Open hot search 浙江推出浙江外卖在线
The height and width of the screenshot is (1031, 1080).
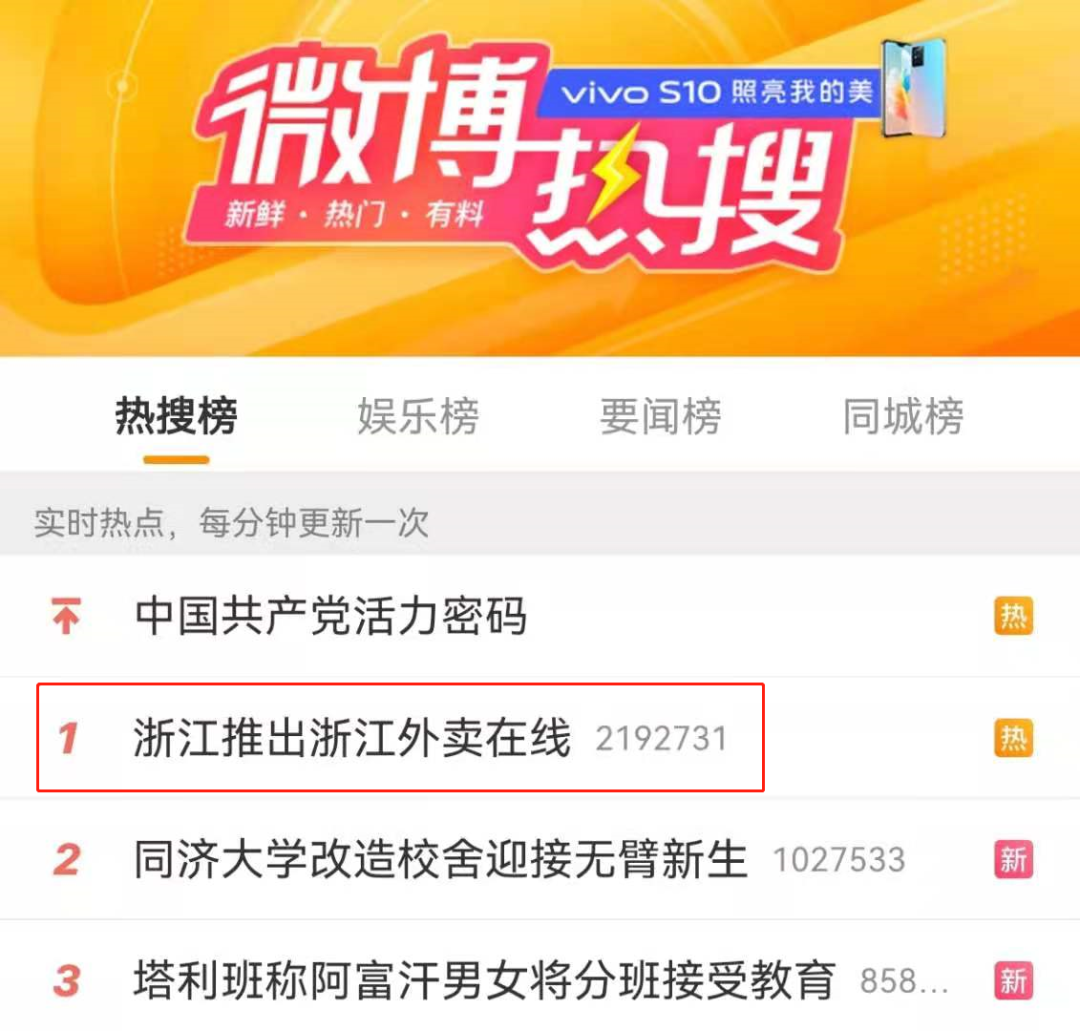[352, 739]
